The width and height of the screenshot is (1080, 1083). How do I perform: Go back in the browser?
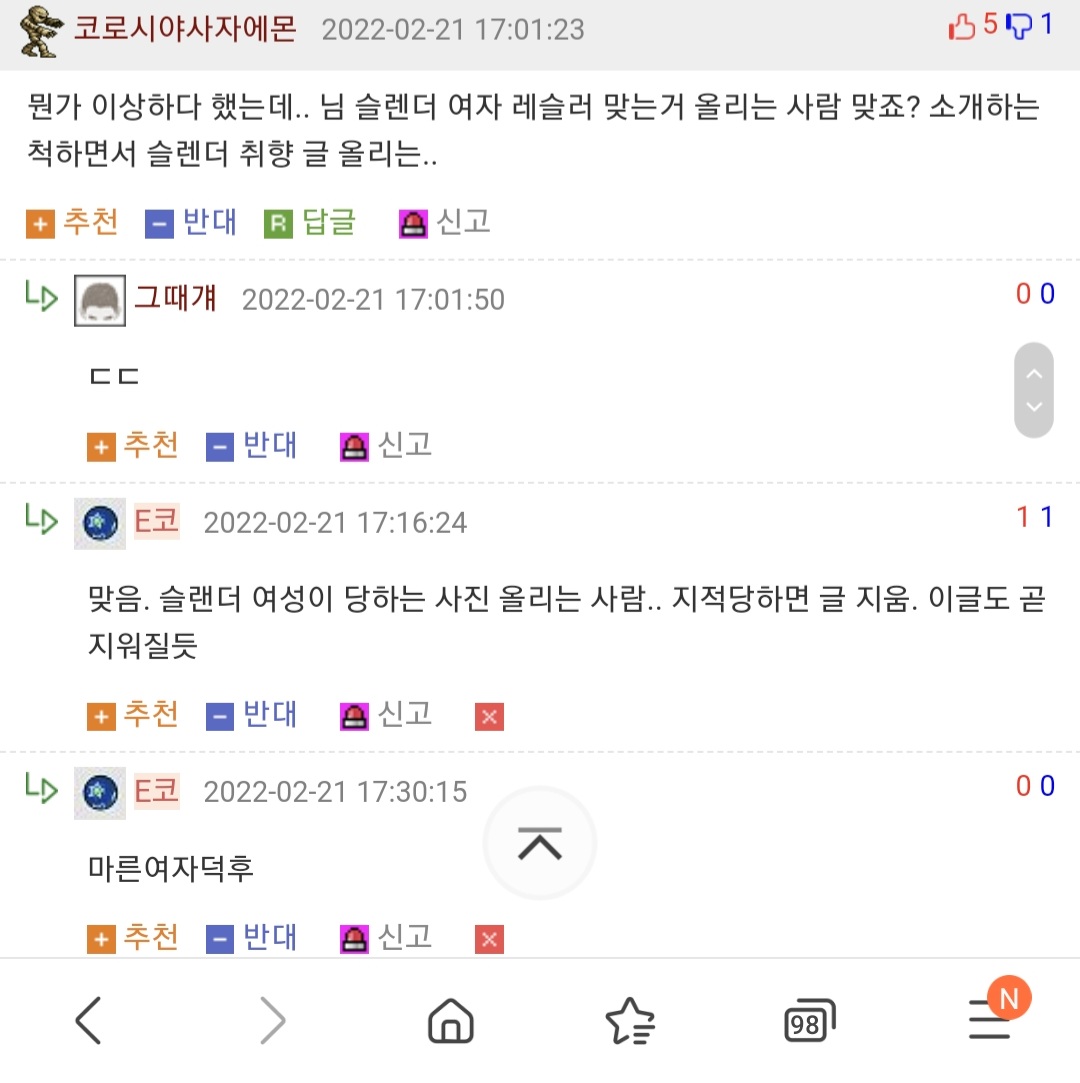pos(88,1020)
